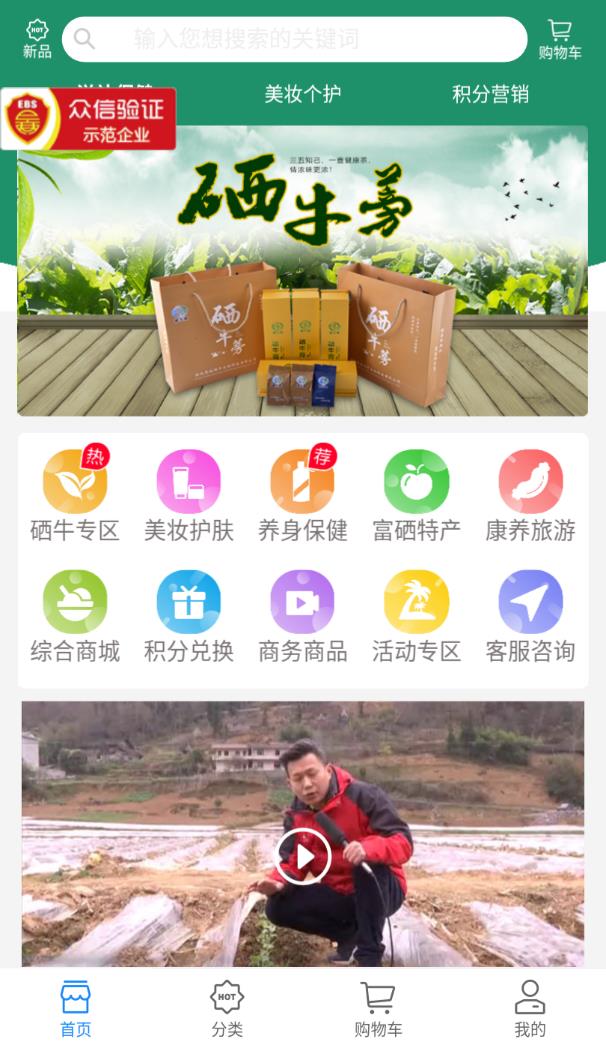The image size is (606, 1048).
Task: Switch to the 美妆个护 tab
Action: tap(302, 94)
